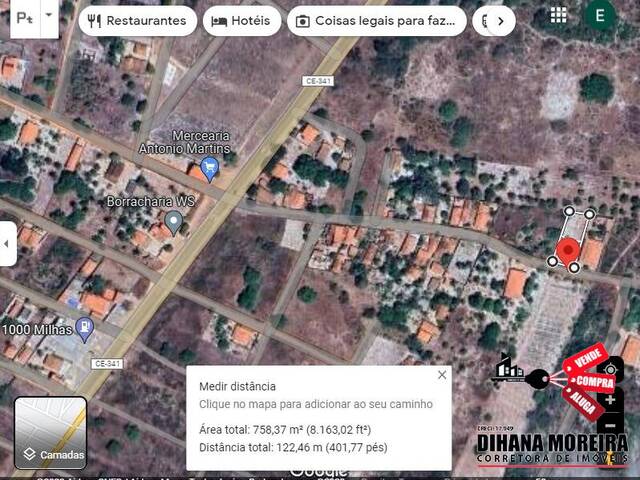Expand the side panel arrow

coord(8,244)
